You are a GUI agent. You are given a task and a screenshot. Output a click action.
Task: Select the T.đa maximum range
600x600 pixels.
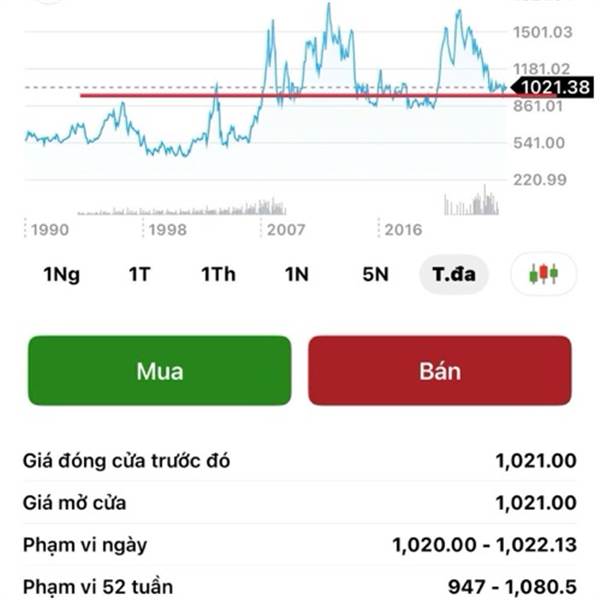453,274
